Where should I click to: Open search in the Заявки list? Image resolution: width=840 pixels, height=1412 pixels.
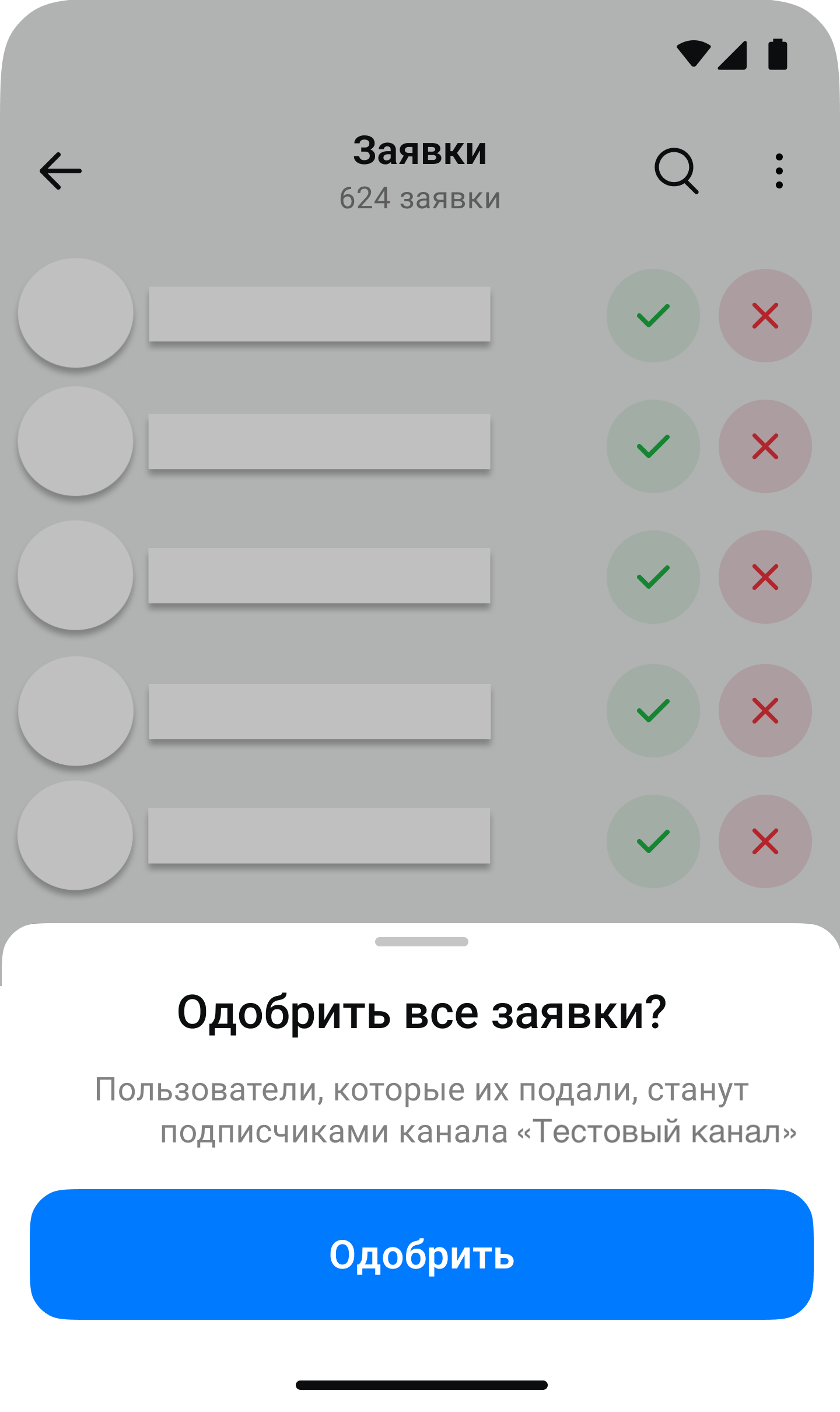(x=676, y=171)
